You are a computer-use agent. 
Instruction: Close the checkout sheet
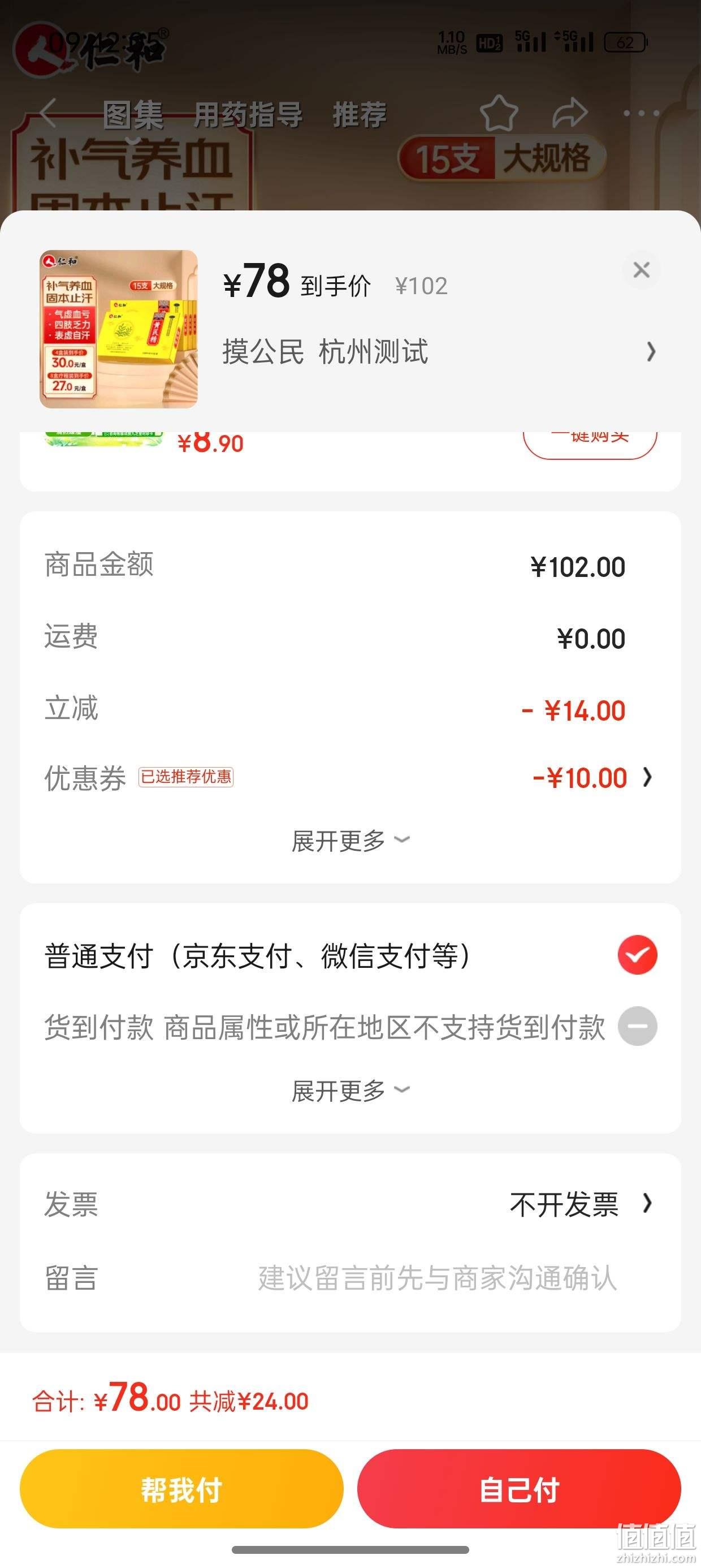click(641, 270)
